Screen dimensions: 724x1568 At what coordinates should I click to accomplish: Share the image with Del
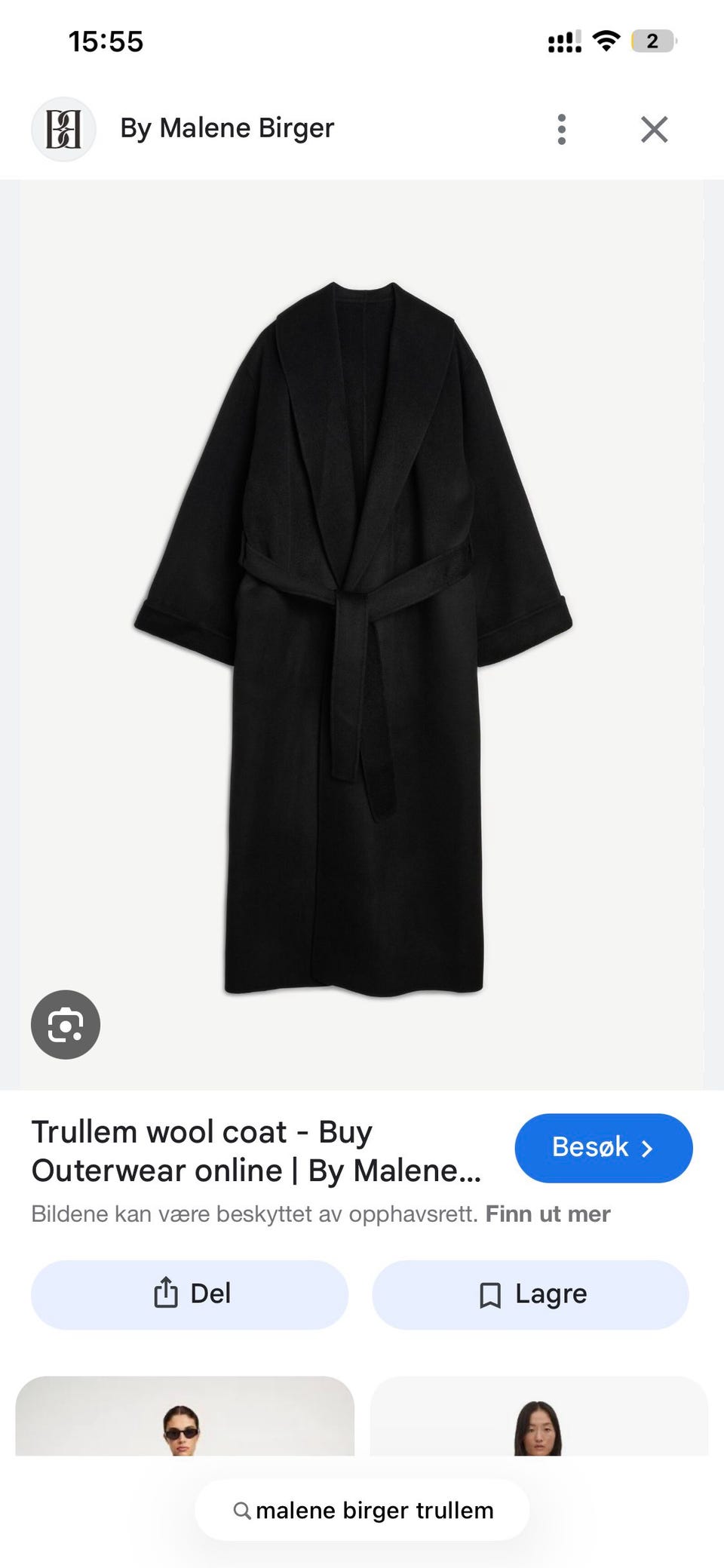(x=189, y=1293)
